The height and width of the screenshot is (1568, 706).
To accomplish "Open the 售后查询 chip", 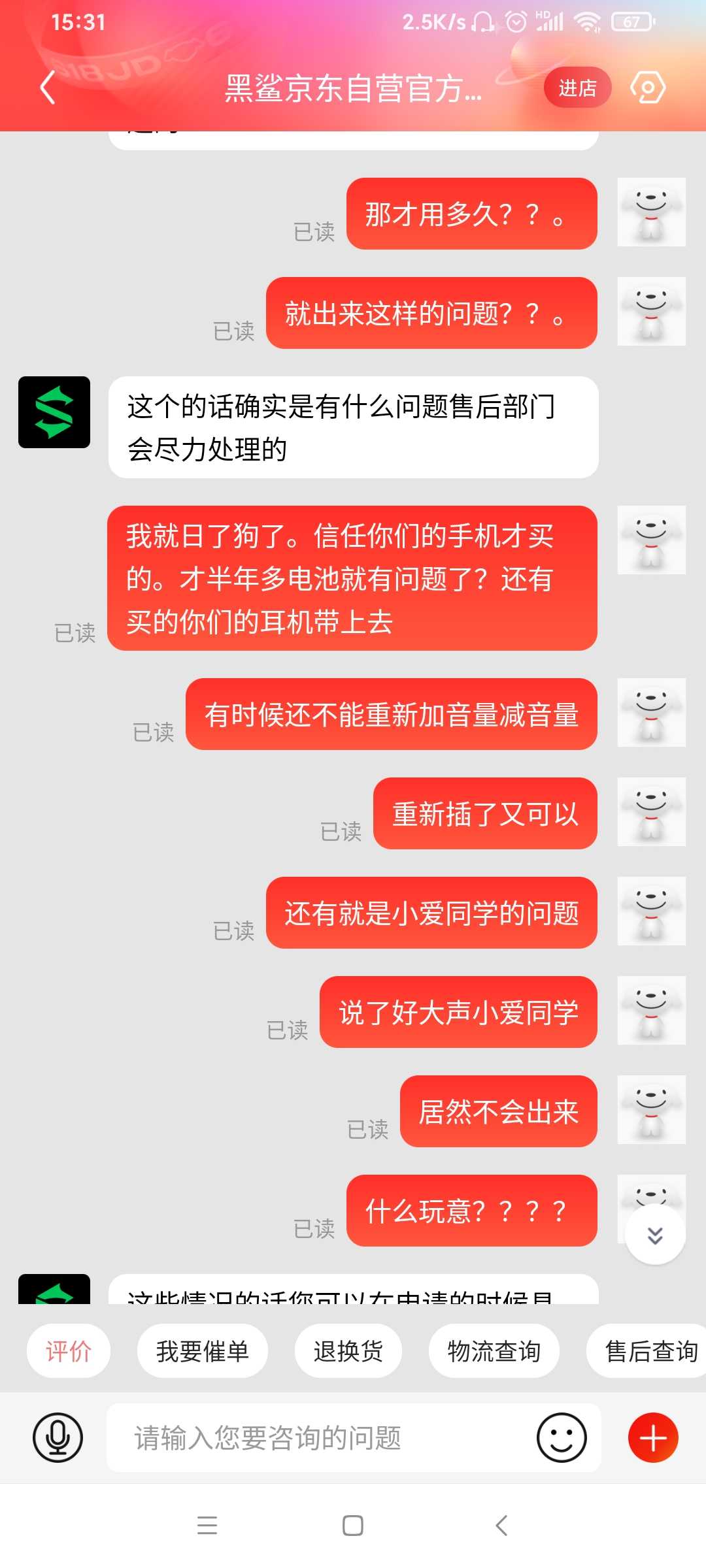I will (x=650, y=1350).
